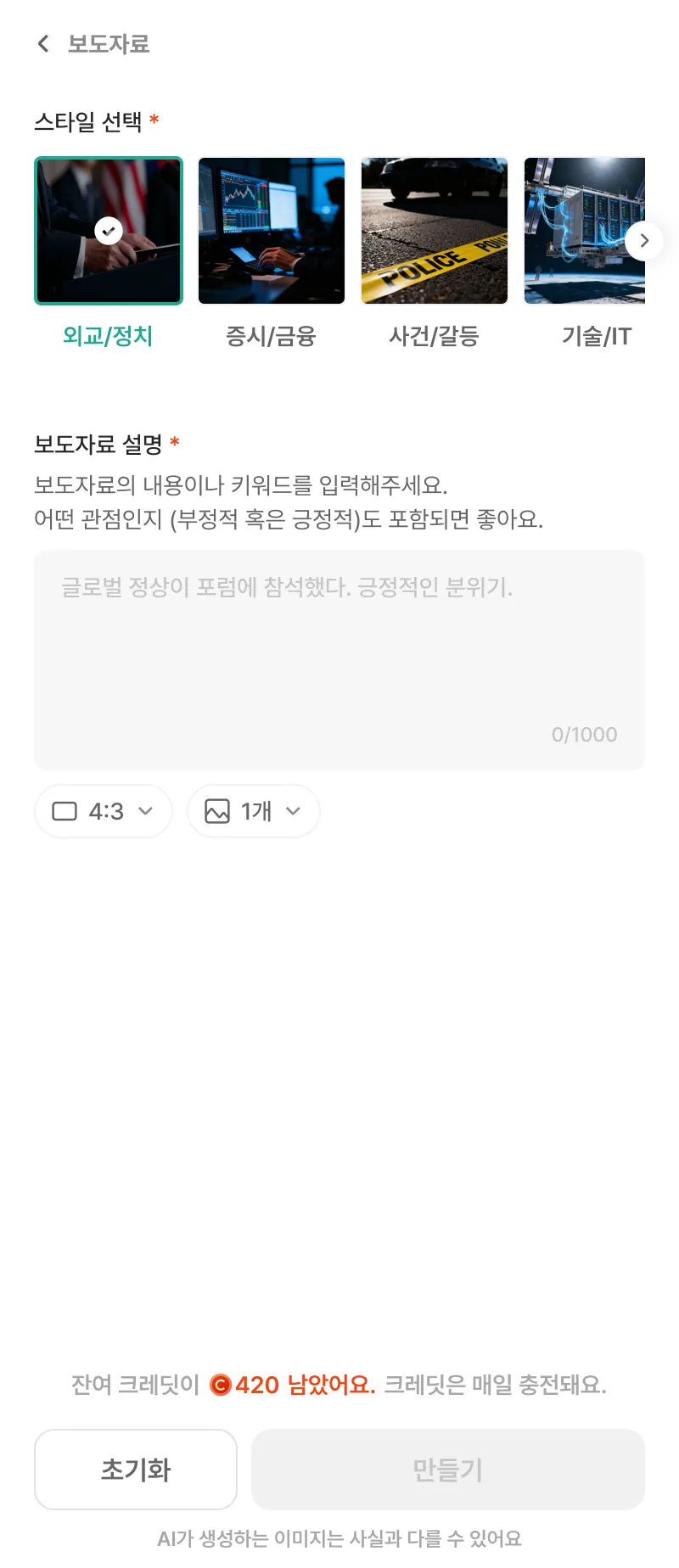Tap the 만들기 create button

tap(448, 1470)
